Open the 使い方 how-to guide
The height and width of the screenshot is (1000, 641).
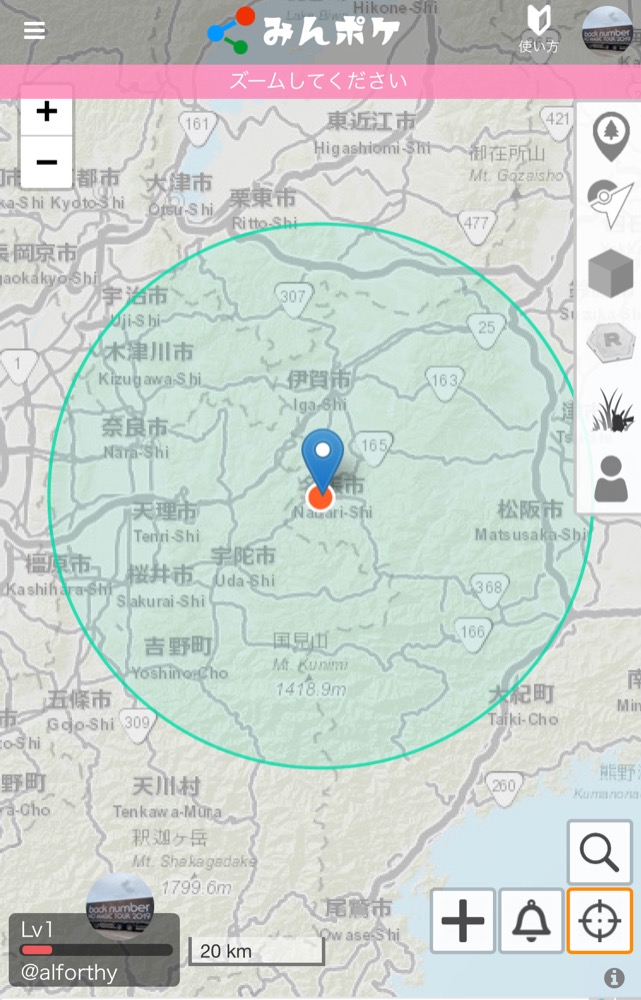coord(538,30)
